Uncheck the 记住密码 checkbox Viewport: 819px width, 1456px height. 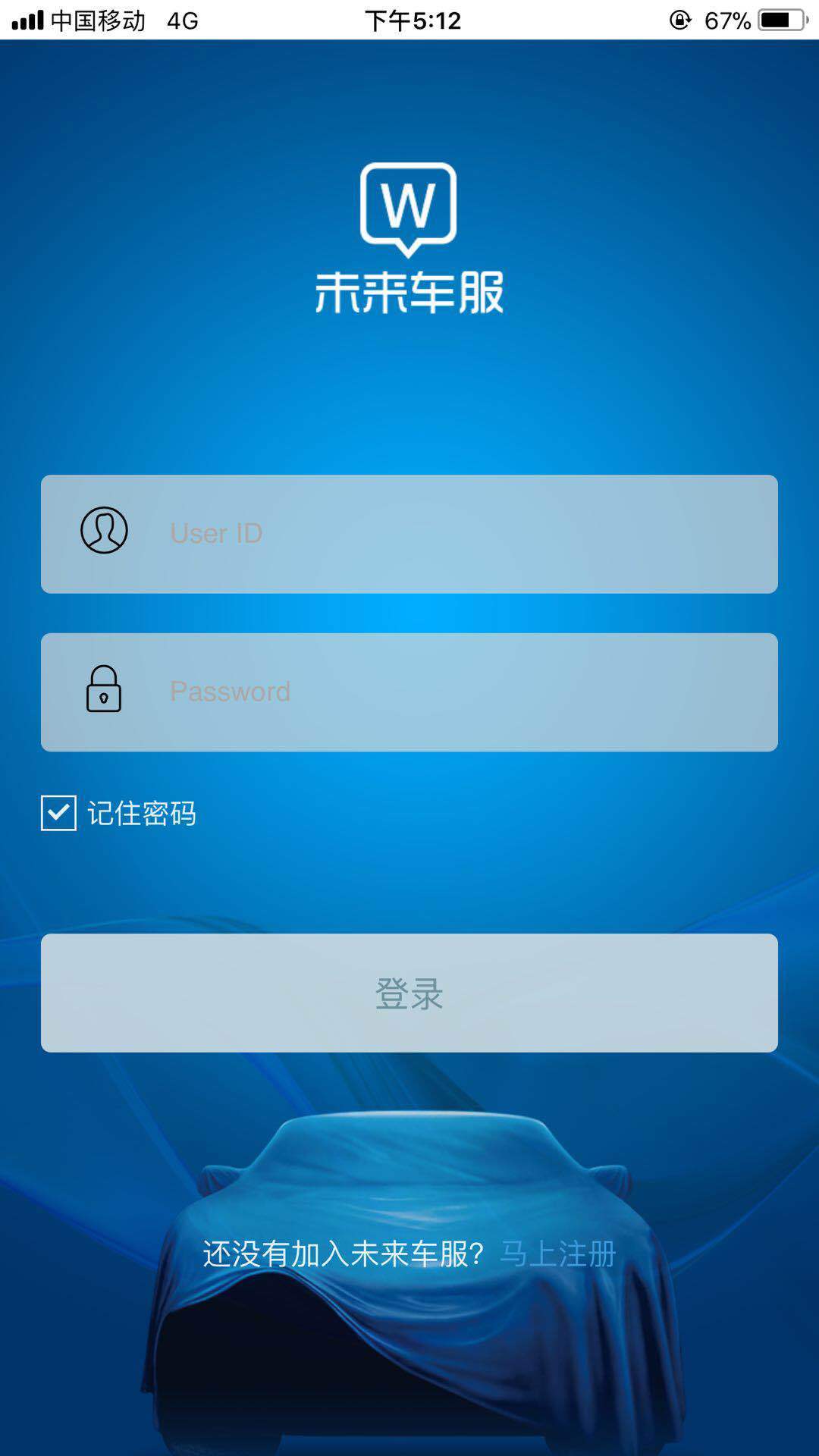[58, 813]
